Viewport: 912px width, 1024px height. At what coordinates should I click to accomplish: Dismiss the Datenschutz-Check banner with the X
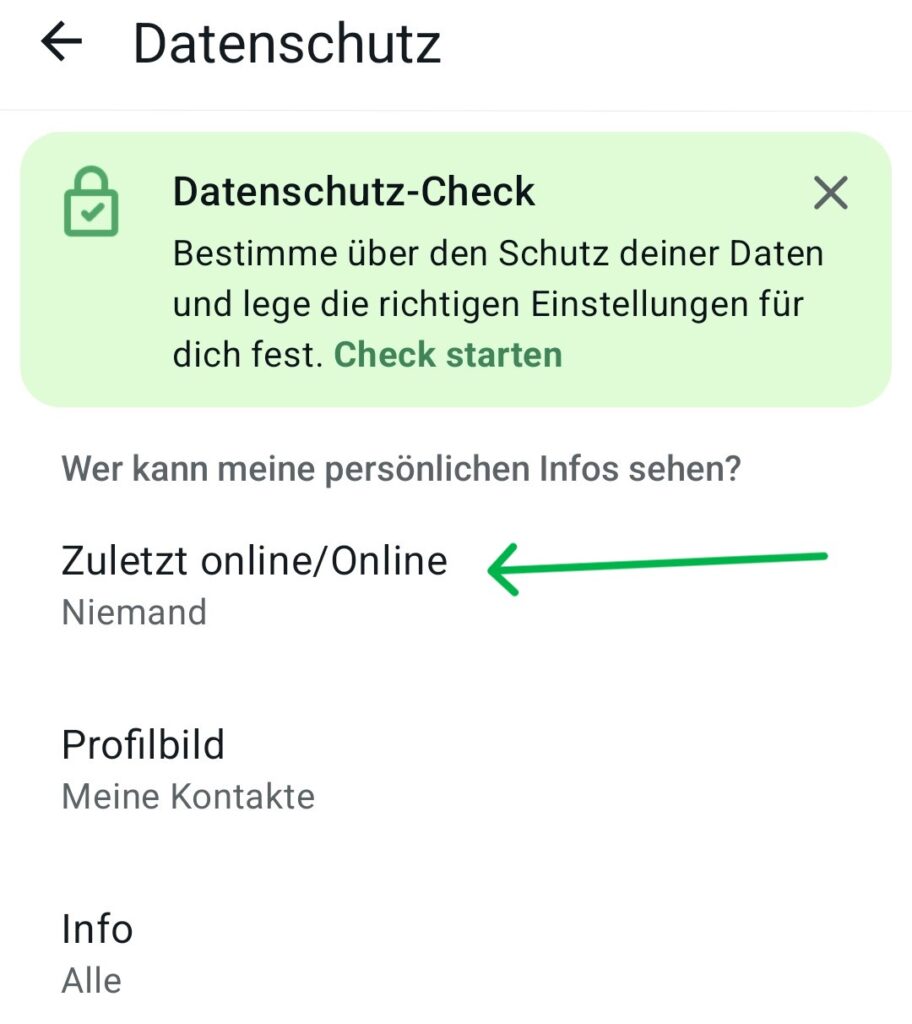830,194
